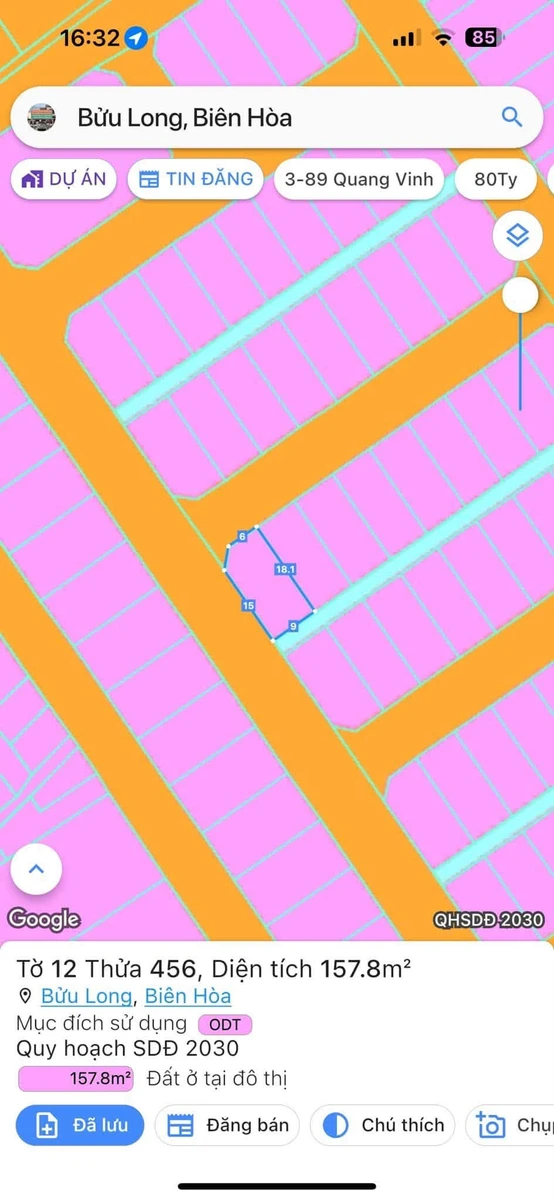
Task: Choose the 3-89 Quang Vinh chip
Action: [x=360, y=179]
